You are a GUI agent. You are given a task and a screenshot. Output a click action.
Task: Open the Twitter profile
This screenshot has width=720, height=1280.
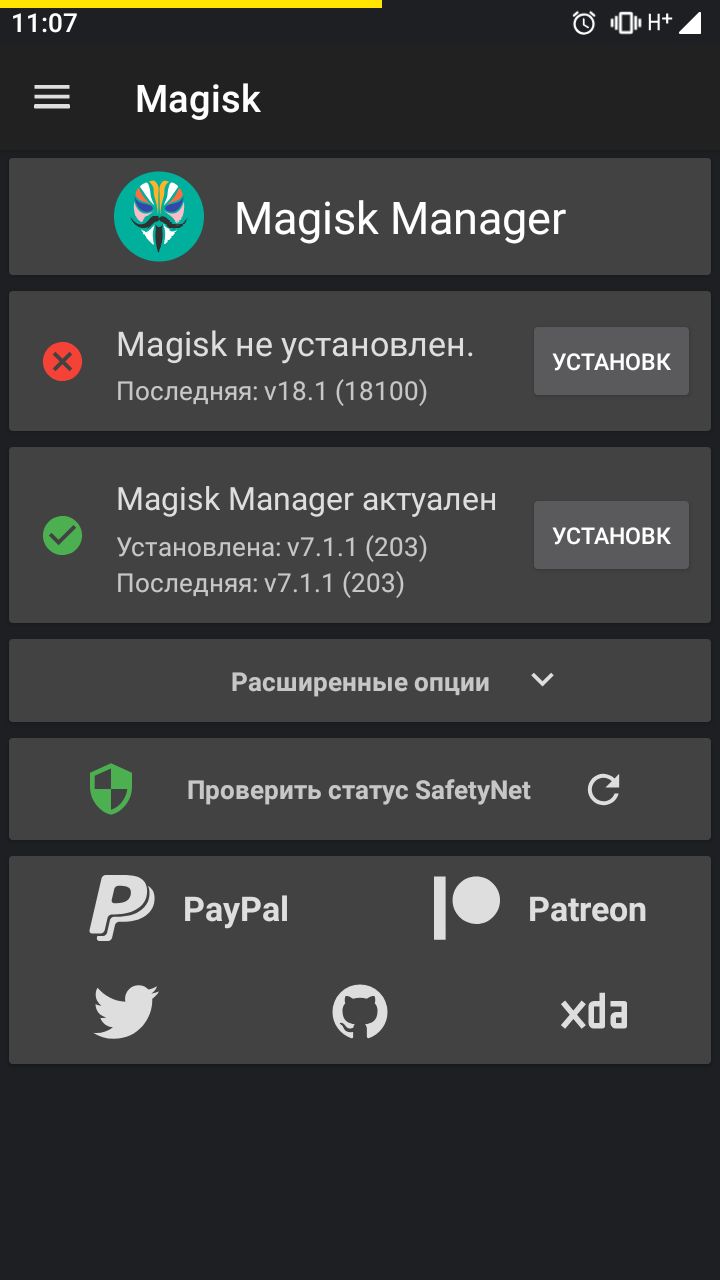click(x=126, y=1012)
